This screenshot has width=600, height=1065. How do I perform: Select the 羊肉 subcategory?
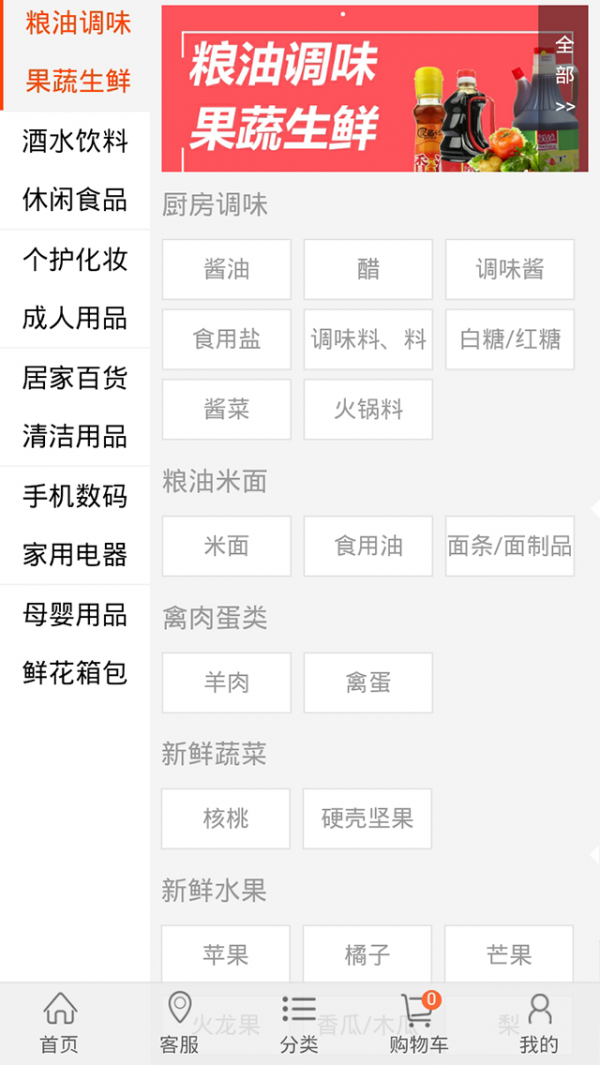227,683
